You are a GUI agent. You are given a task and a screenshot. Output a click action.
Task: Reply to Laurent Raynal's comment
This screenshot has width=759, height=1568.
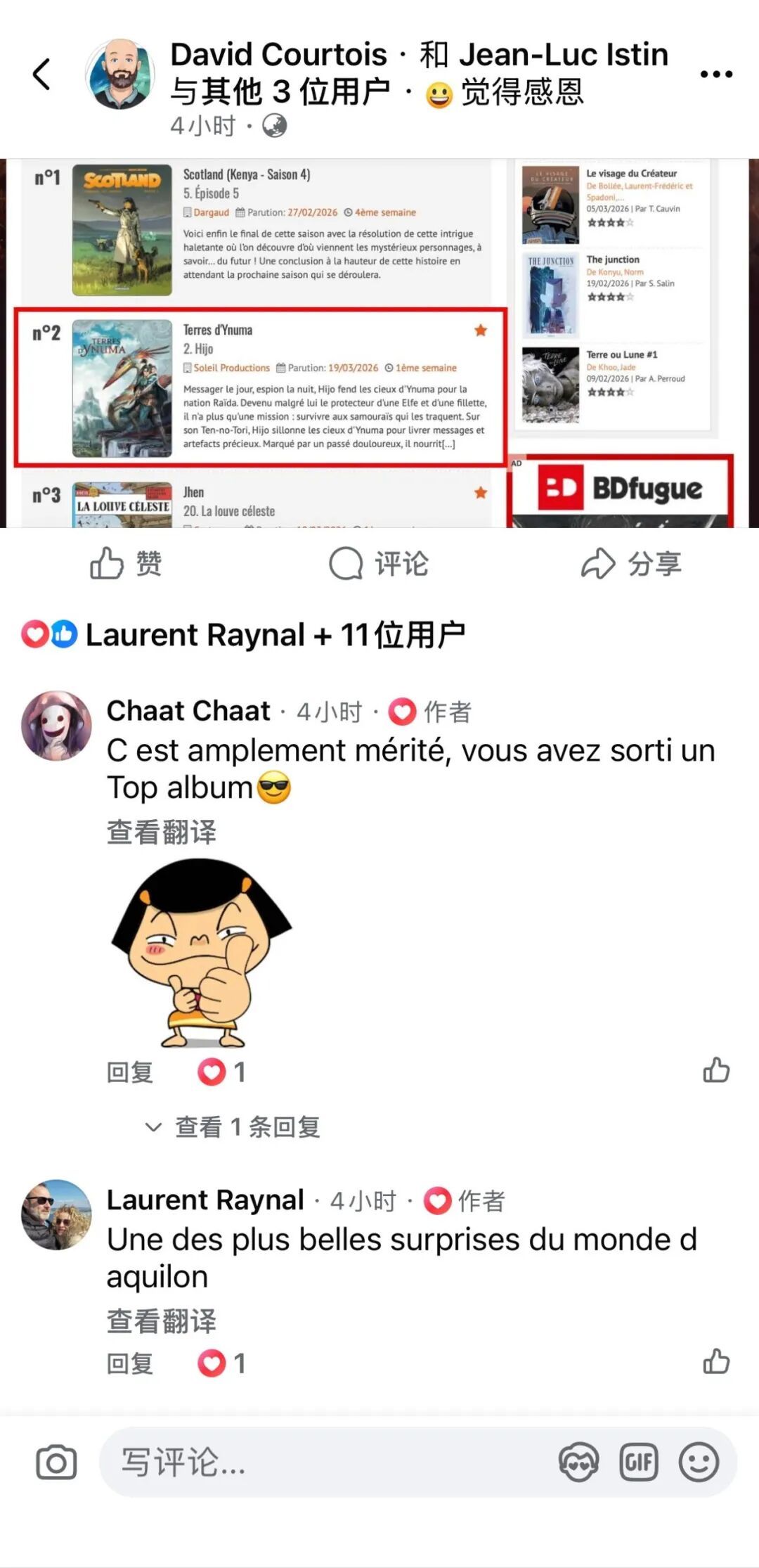point(130,1363)
